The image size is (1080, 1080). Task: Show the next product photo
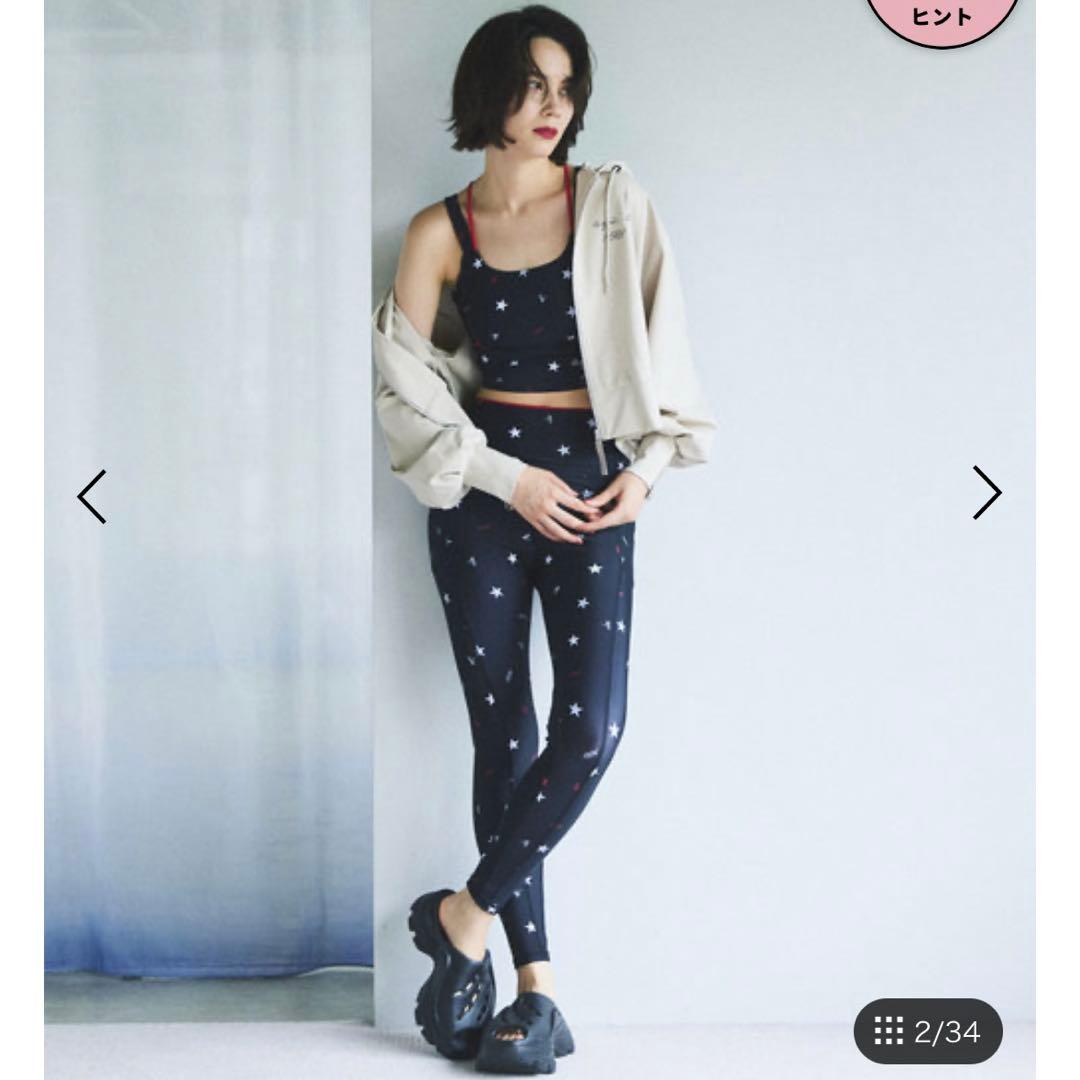tap(986, 493)
